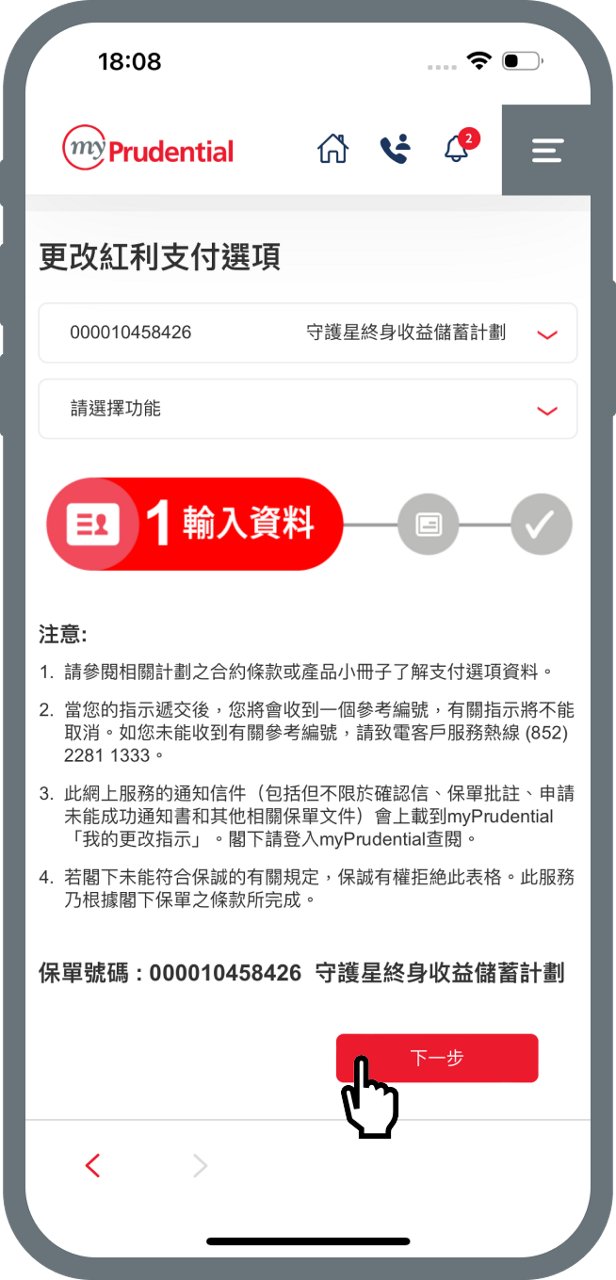Go back with the red browser arrow
Image resolution: width=616 pixels, height=1280 pixels.
point(93,1165)
